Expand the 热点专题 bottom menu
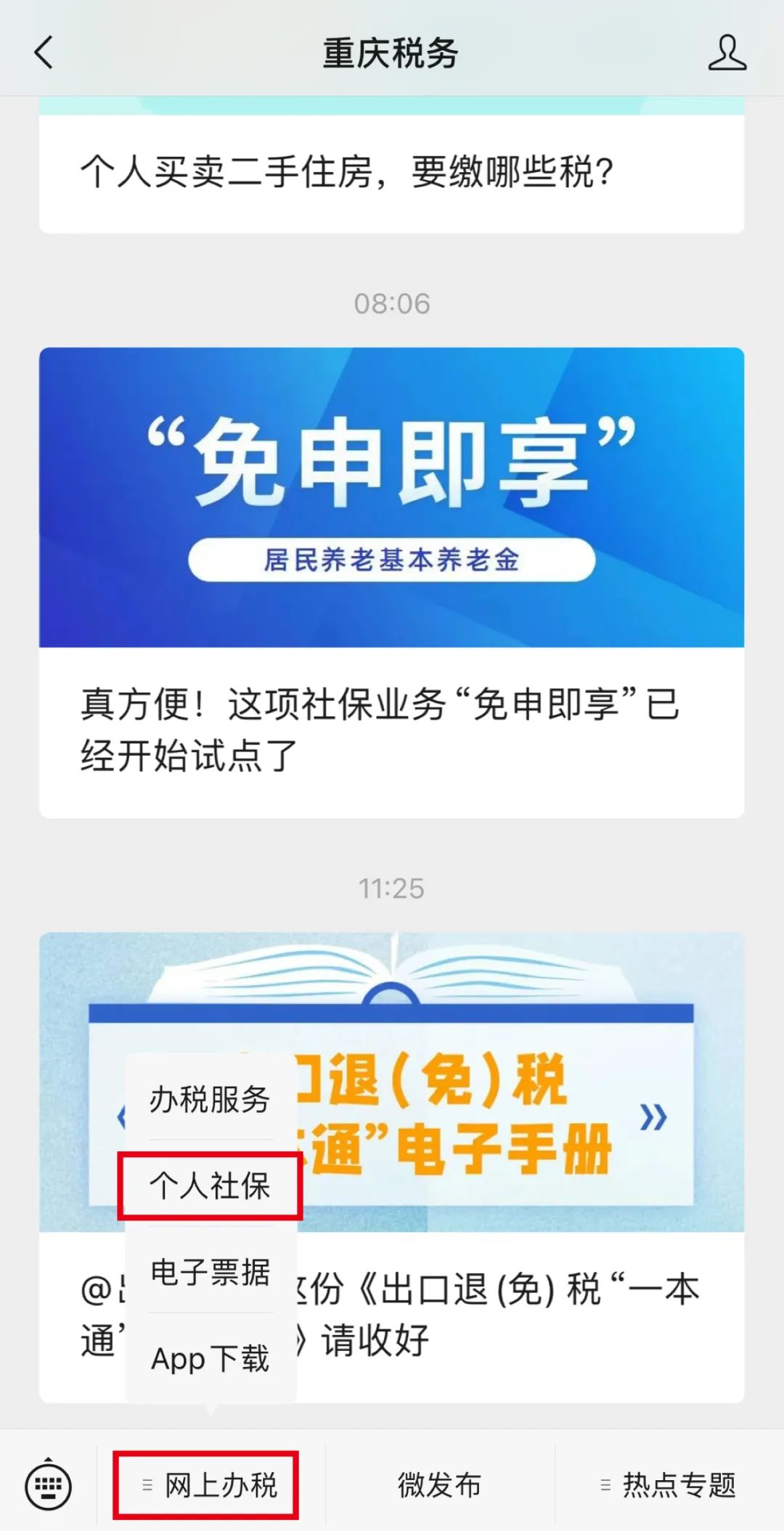Image resolution: width=784 pixels, height=1531 pixels. tap(669, 1485)
